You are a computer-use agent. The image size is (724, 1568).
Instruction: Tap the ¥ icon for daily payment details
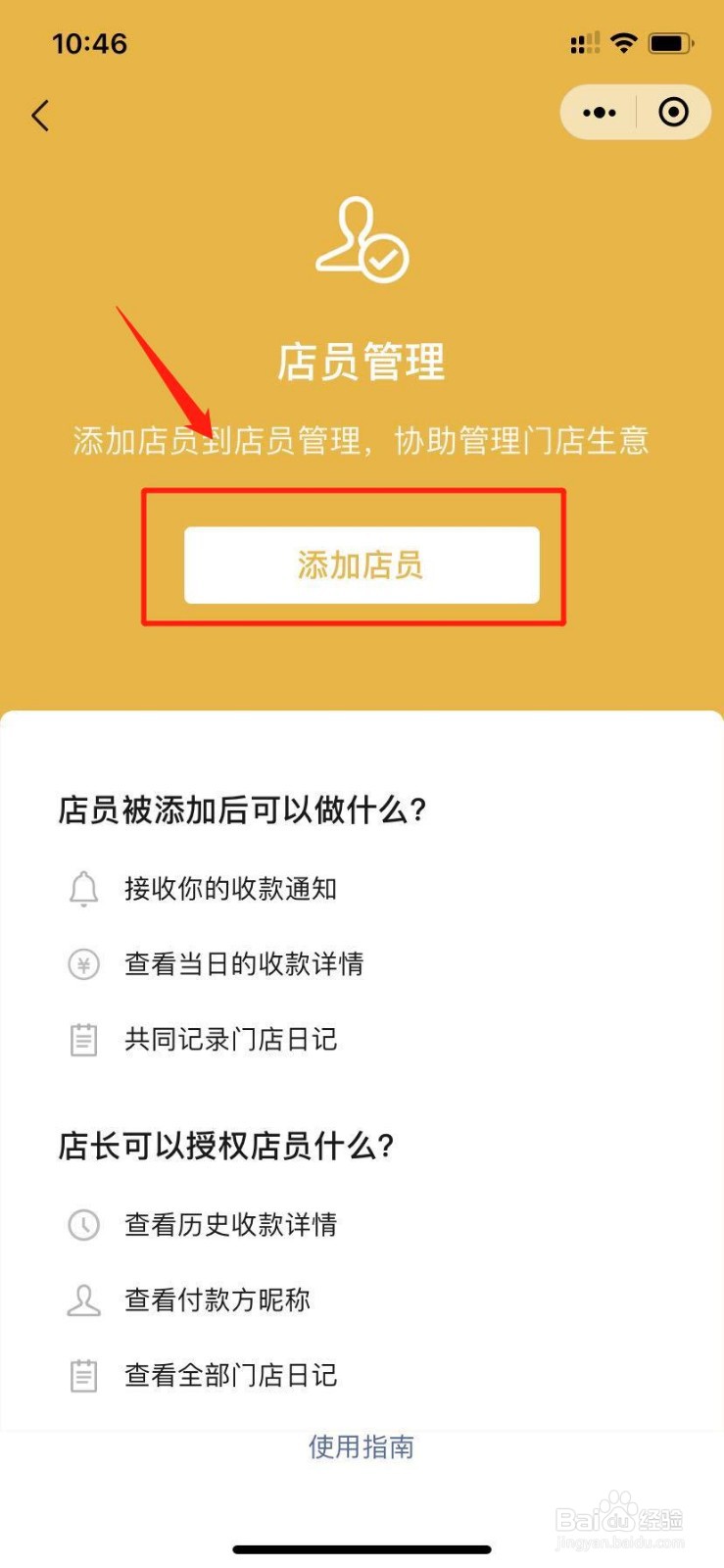(83, 964)
